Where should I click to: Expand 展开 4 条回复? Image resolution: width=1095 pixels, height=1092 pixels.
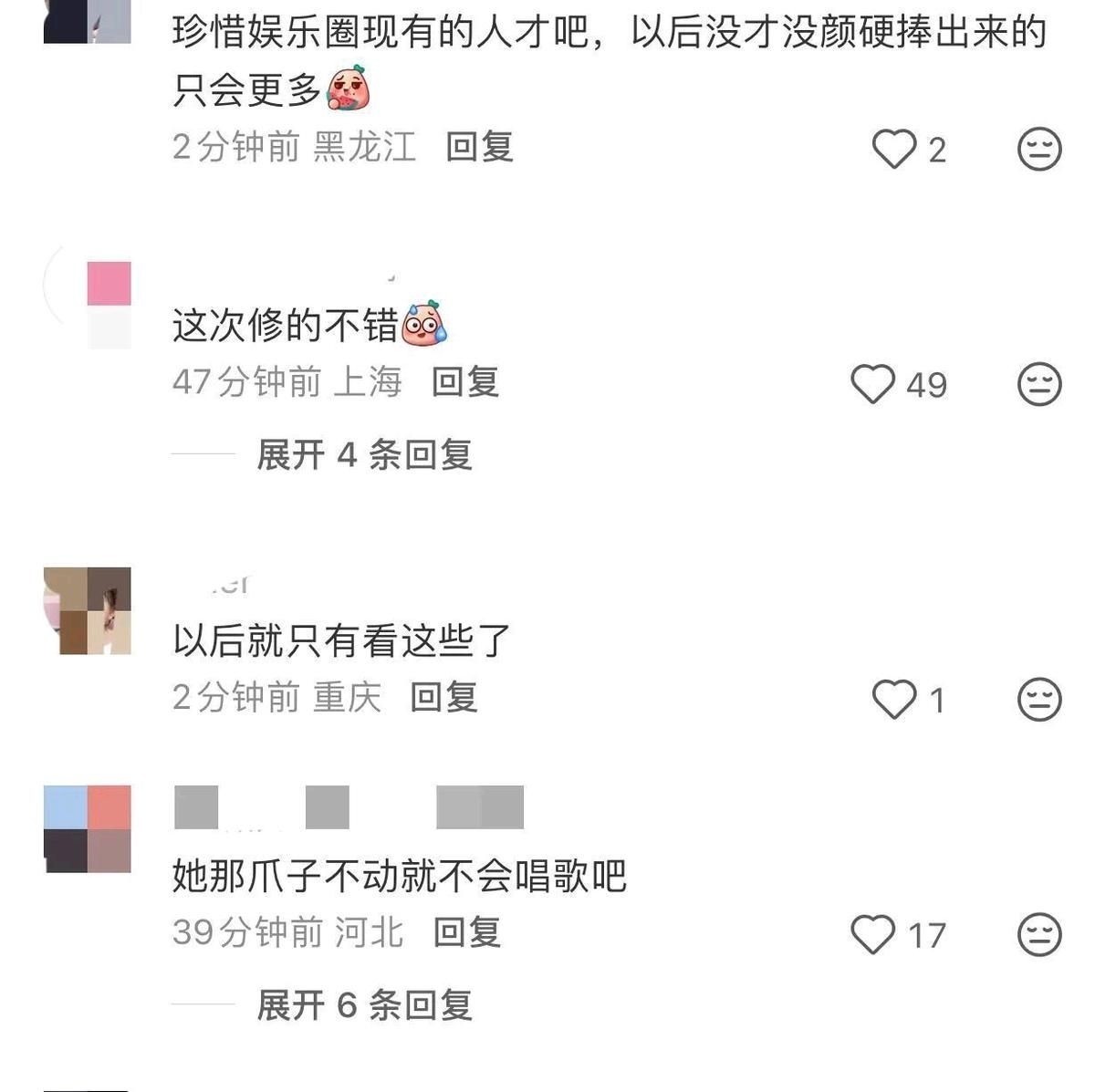(x=364, y=454)
